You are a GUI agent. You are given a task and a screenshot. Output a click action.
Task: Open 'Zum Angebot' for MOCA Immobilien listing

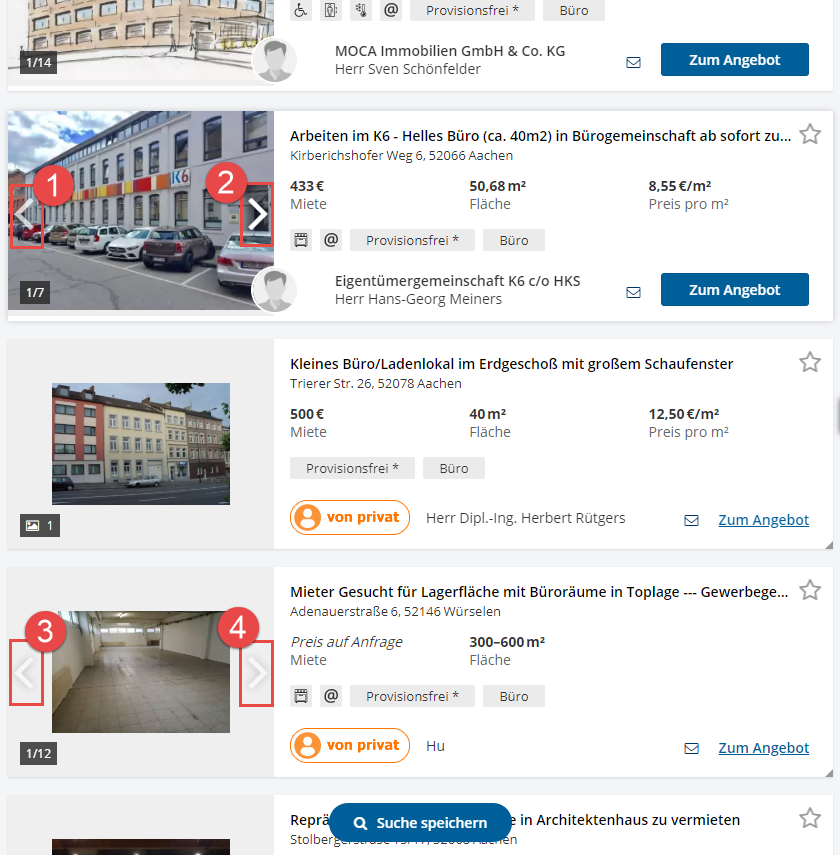point(734,60)
